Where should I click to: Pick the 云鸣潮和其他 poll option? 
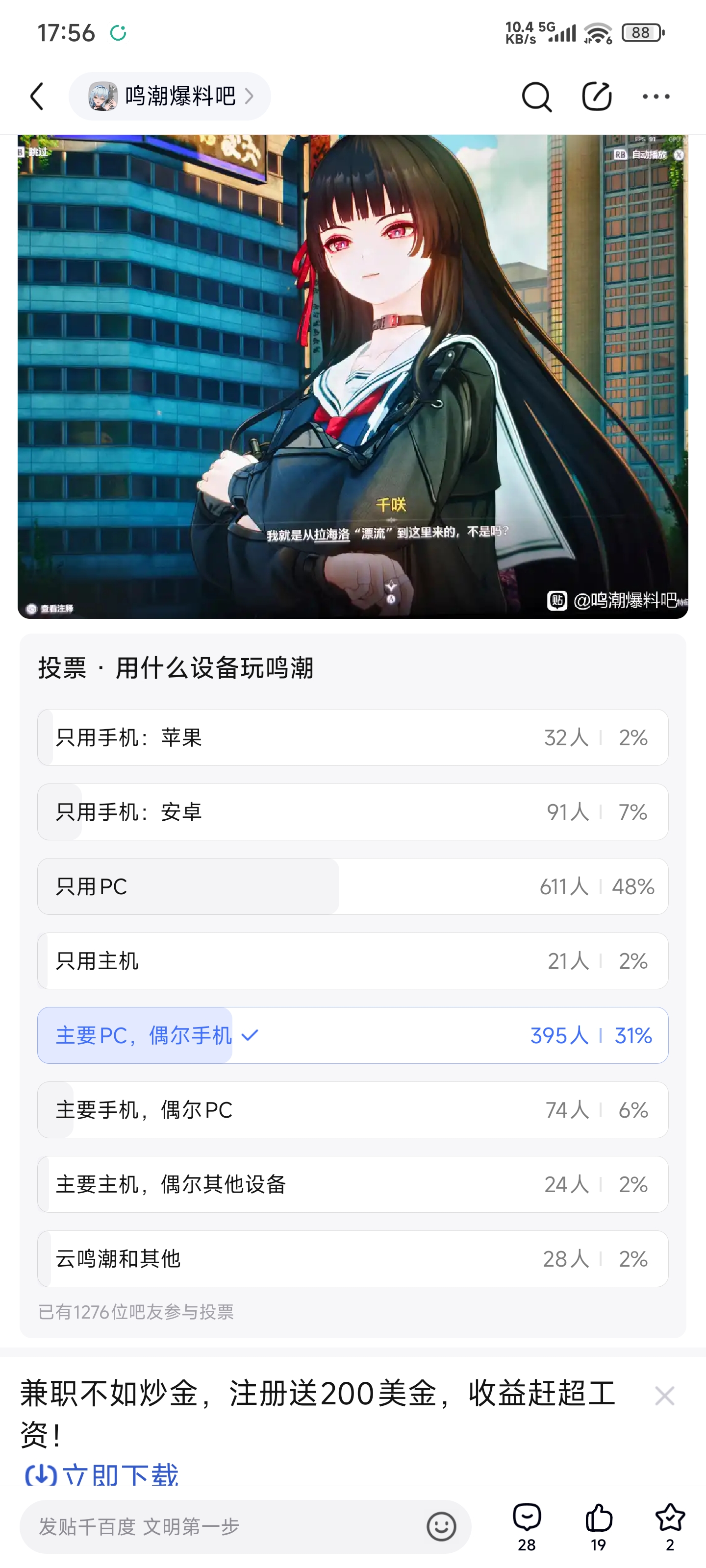(x=353, y=1259)
